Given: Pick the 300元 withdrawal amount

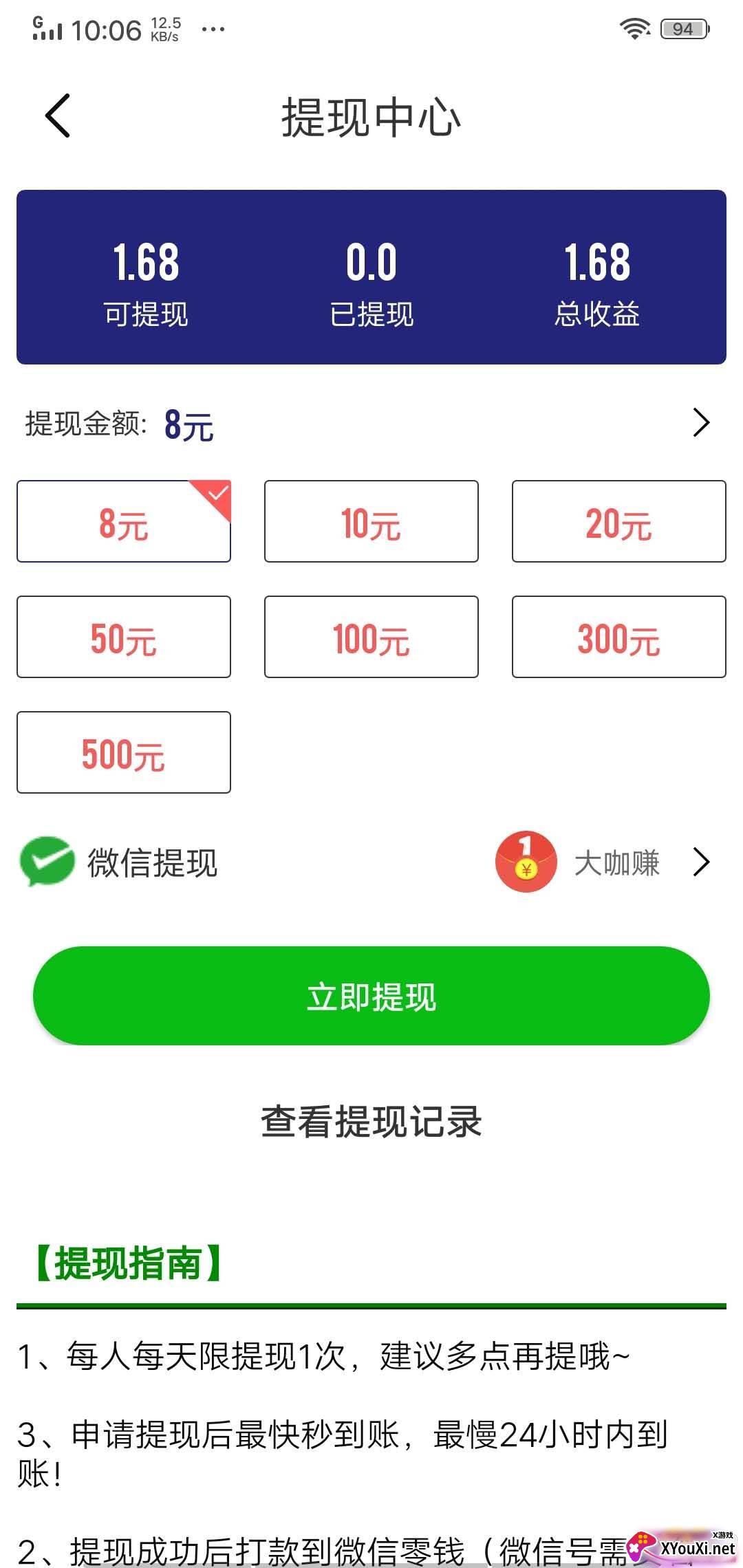Looking at the screenshot, I should 619,637.
